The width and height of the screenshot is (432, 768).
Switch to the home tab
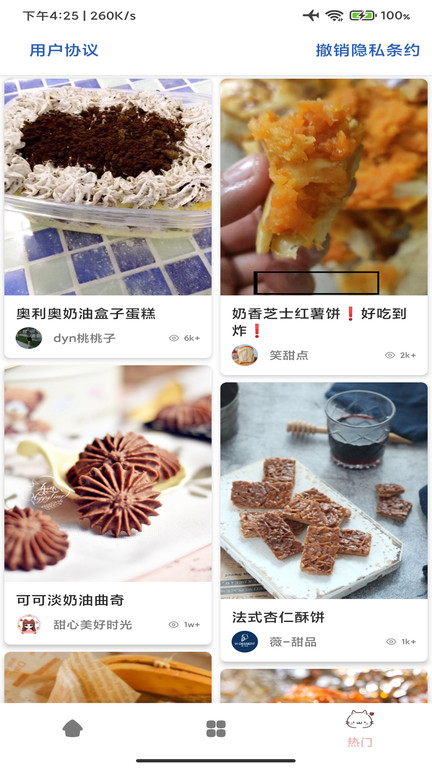(72, 729)
